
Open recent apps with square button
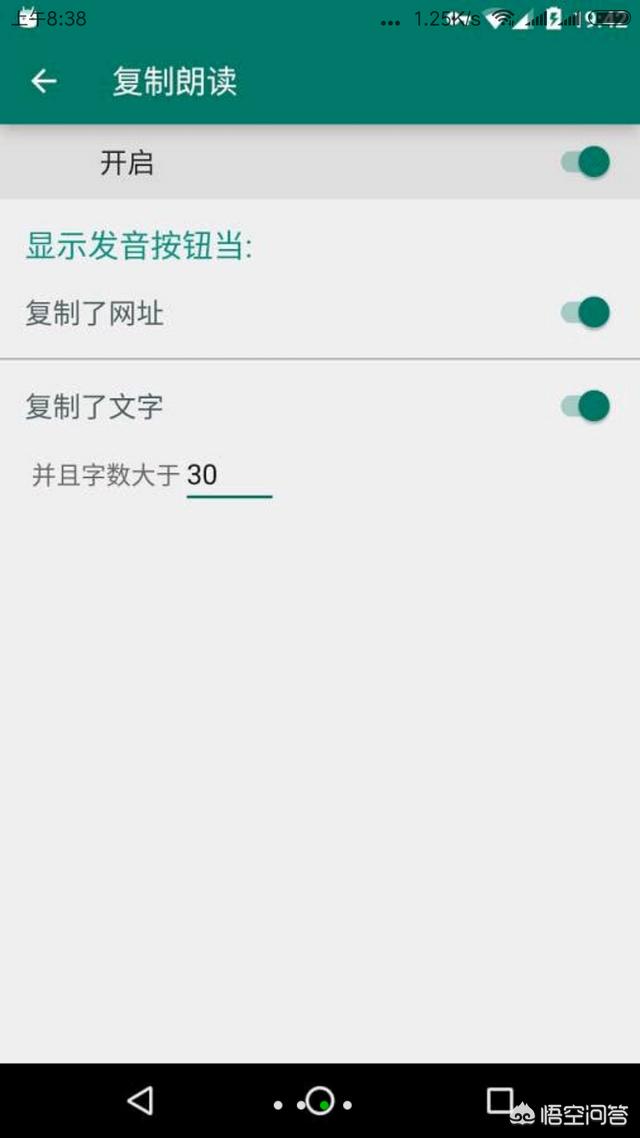[x=500, y=1100]
